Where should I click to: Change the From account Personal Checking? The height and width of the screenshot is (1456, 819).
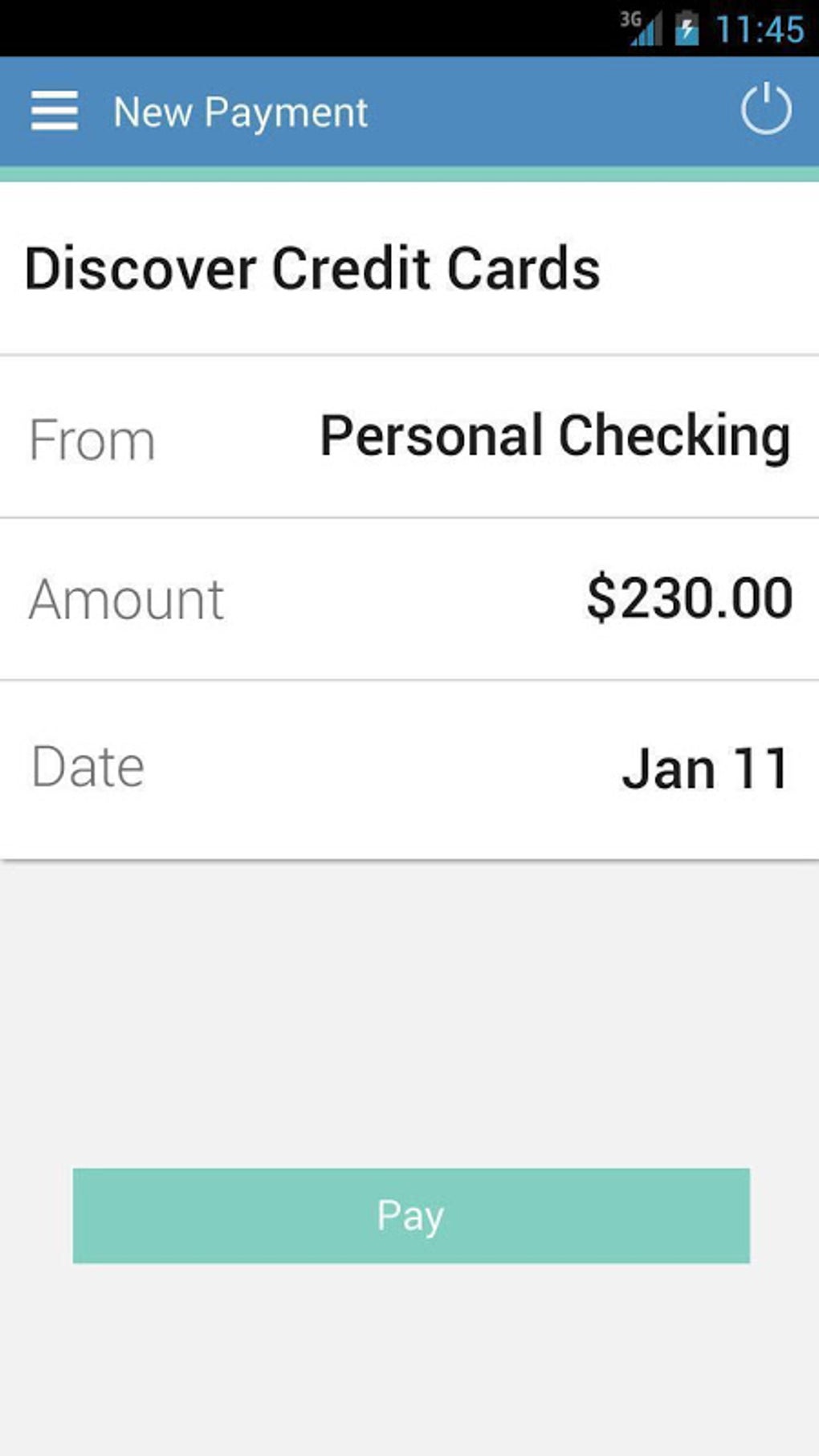tap(555, 436)
